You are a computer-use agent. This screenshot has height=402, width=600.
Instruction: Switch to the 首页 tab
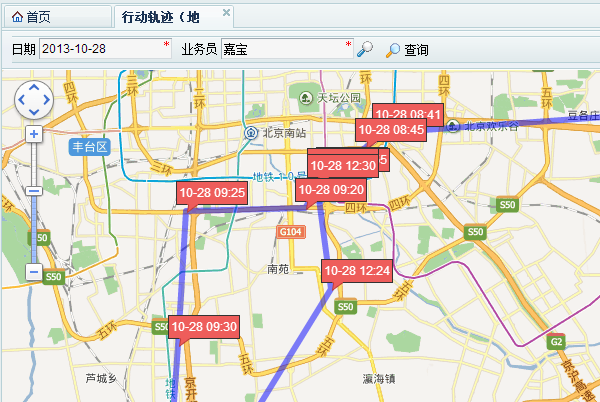[32, 17]
